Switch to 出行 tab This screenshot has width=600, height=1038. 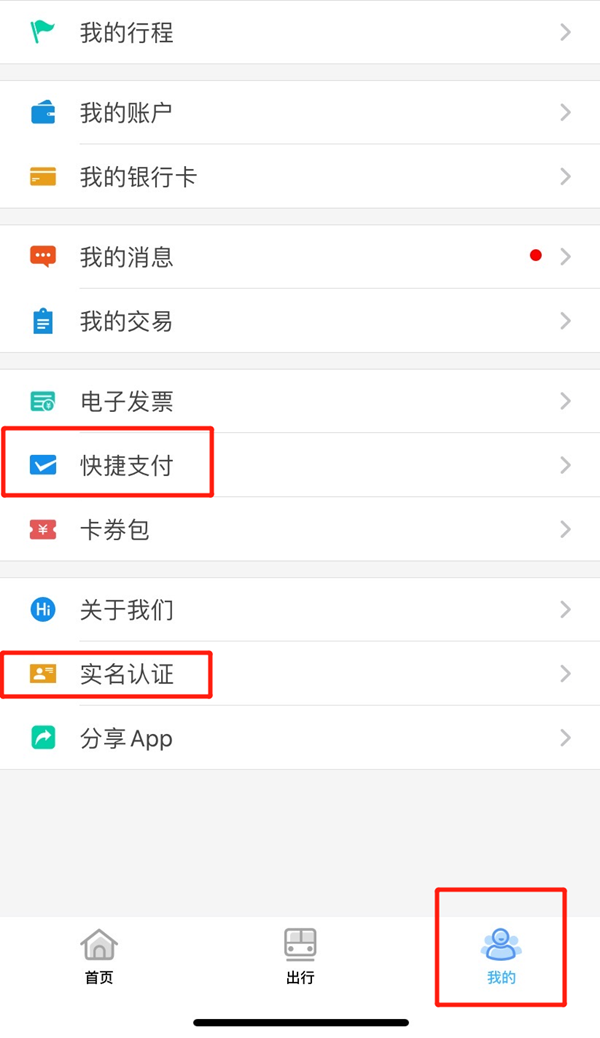click(x=300, y=955)
